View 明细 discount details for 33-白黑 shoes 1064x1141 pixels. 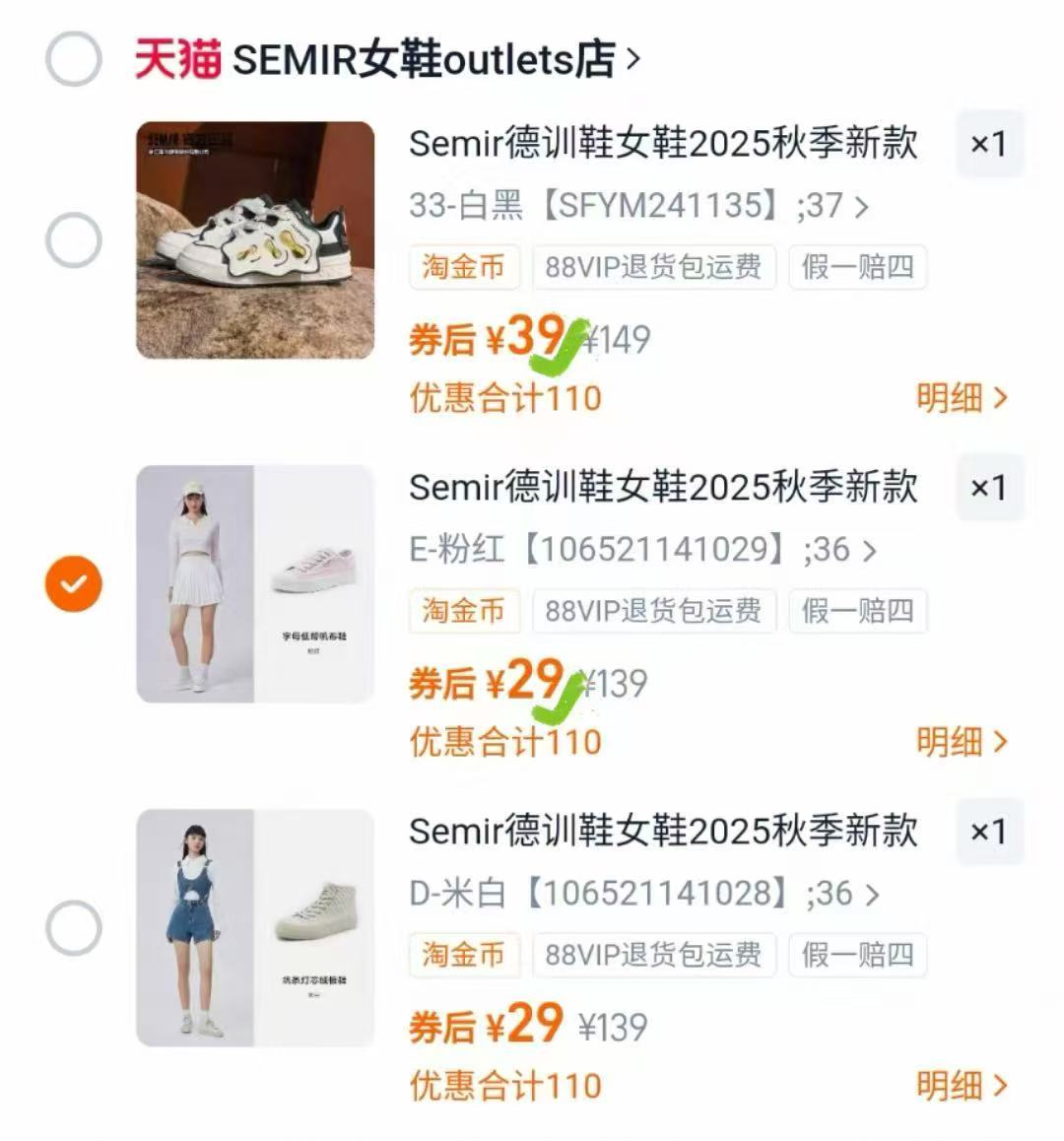962,398
